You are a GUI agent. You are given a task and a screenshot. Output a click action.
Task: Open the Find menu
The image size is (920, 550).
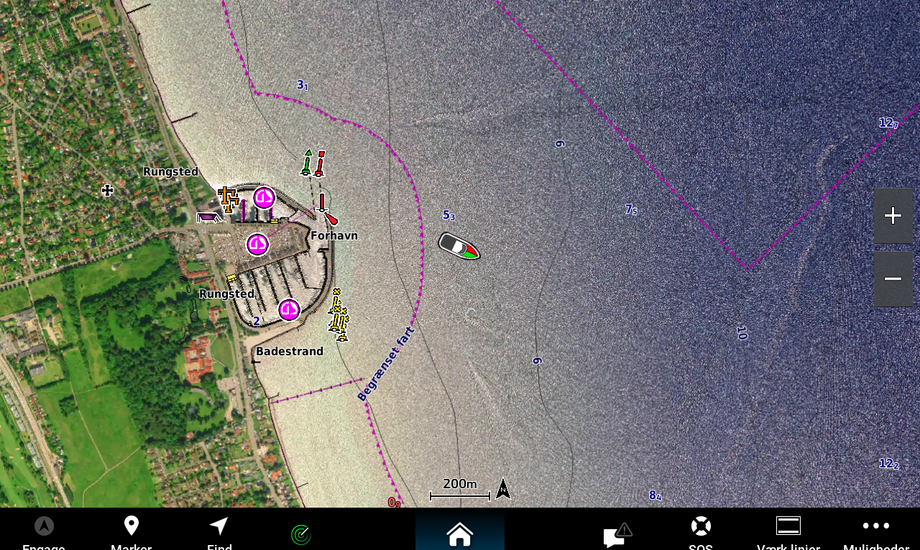click(x=219, y=530)
